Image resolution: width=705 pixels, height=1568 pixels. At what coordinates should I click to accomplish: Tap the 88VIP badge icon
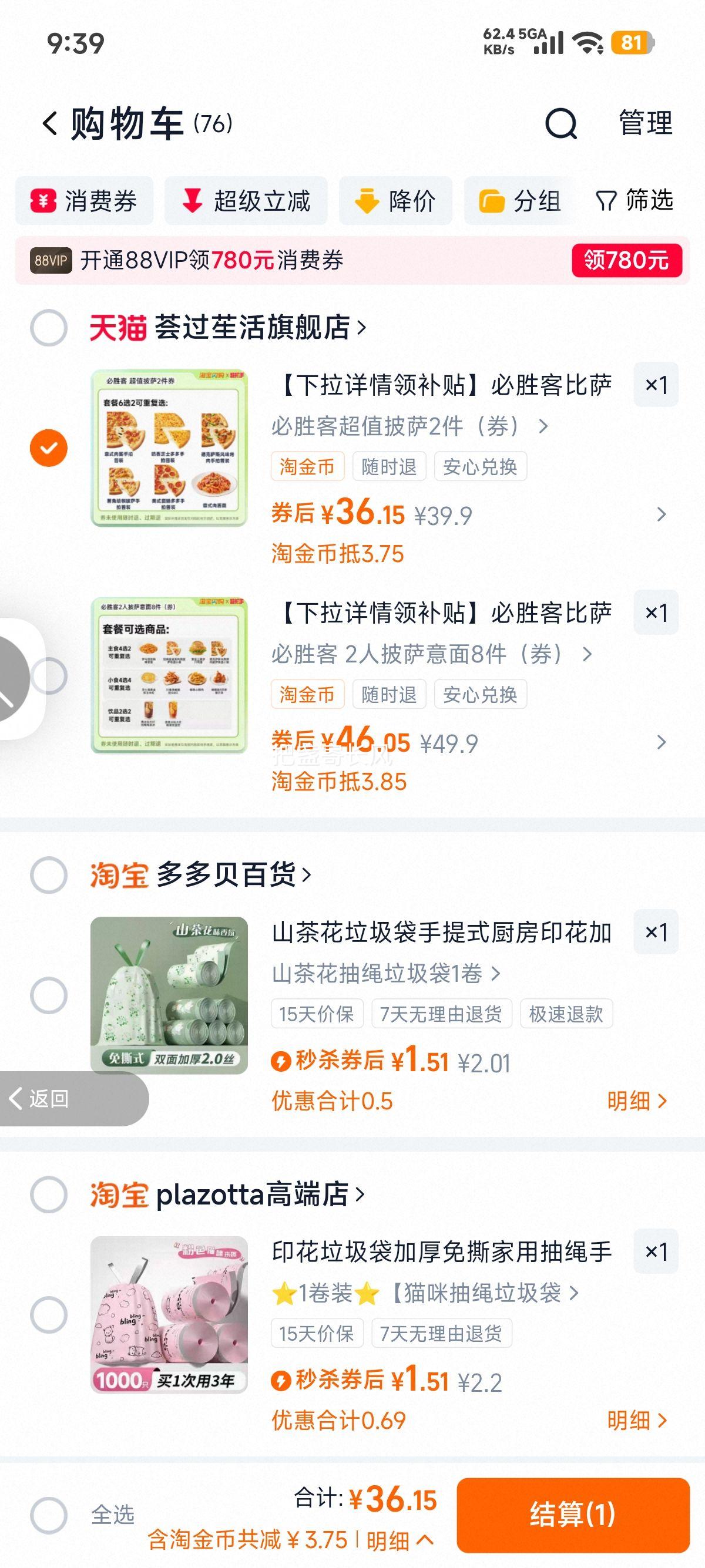pos(52,261)
